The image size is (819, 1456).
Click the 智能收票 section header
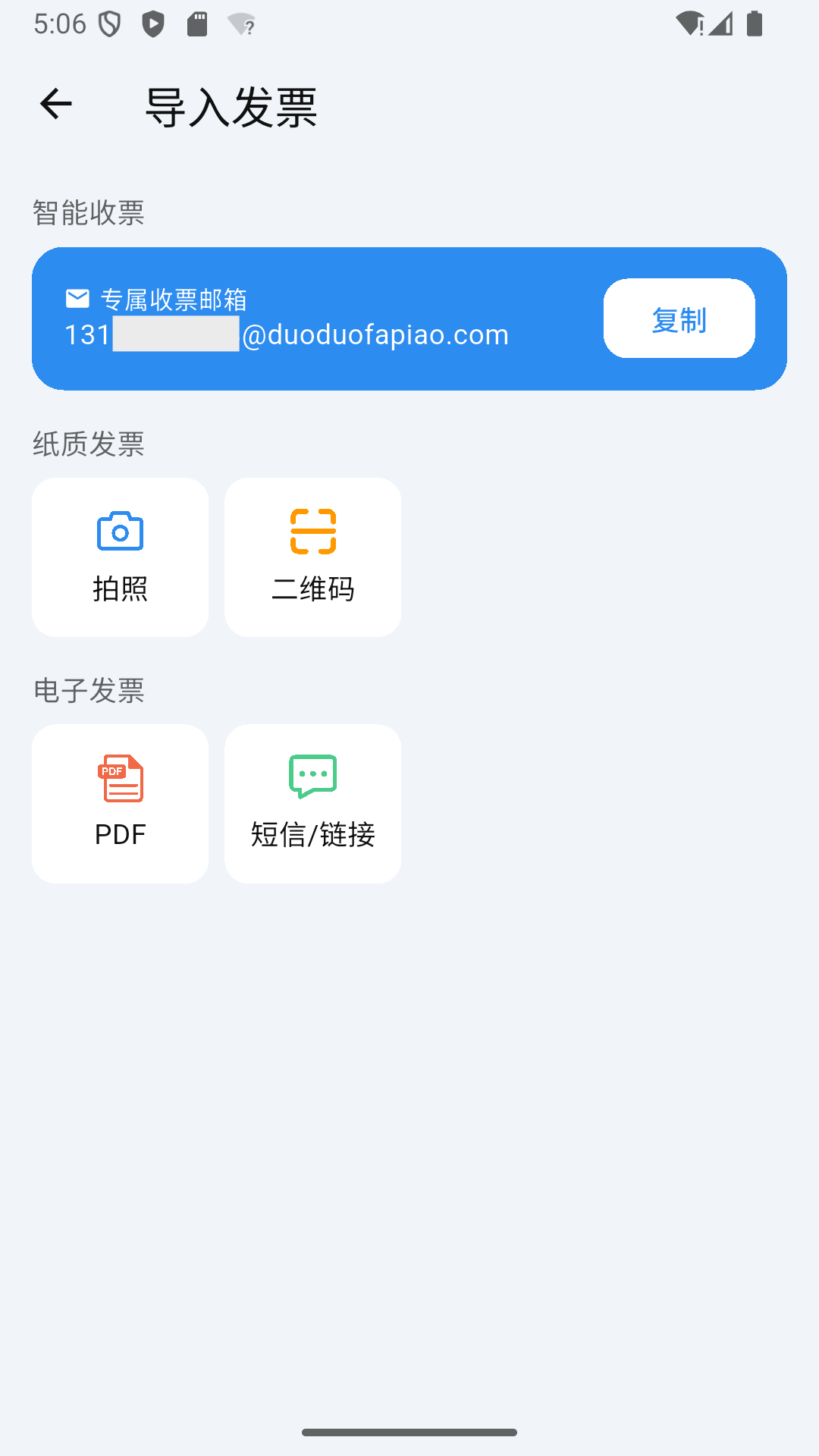[x=88, y=213]
